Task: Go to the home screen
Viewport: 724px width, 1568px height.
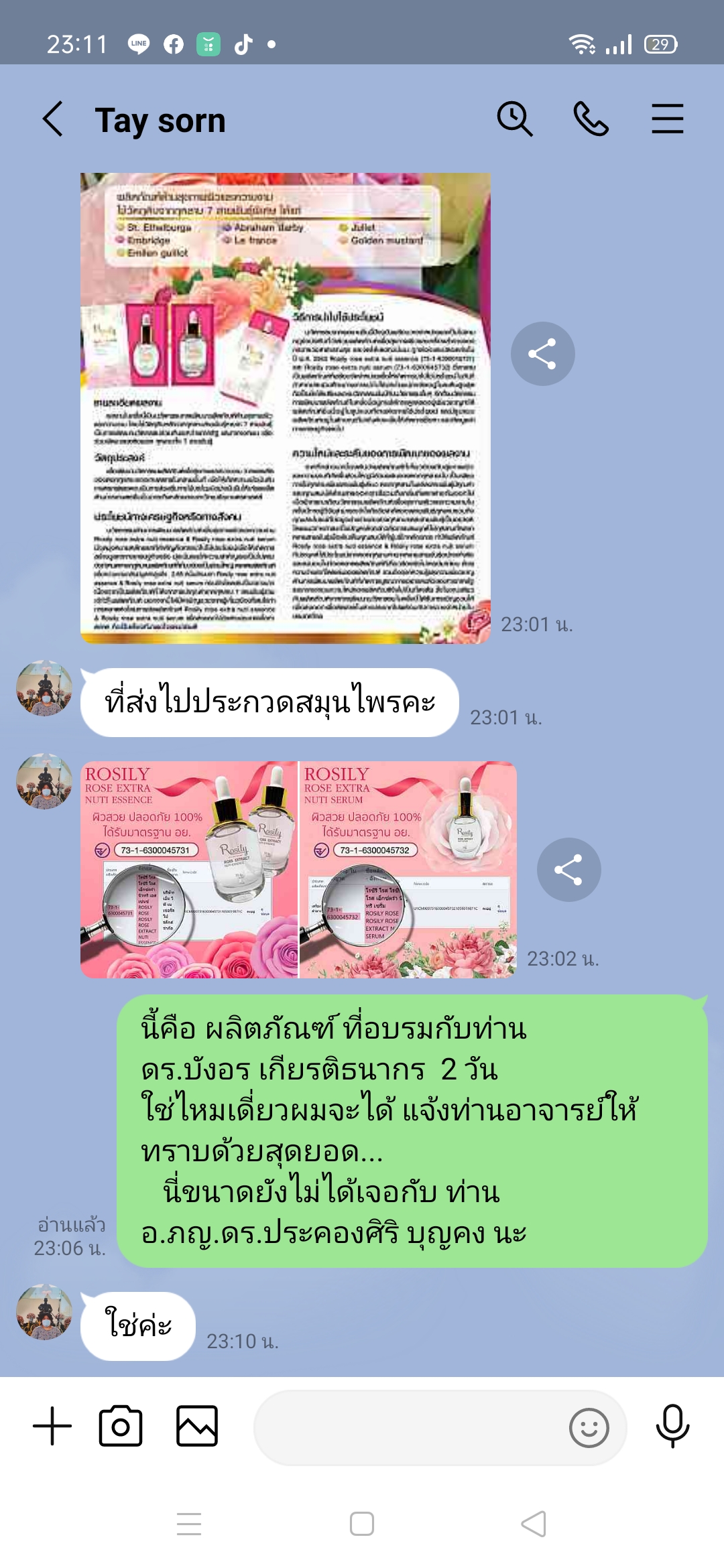Action: 362,1524
